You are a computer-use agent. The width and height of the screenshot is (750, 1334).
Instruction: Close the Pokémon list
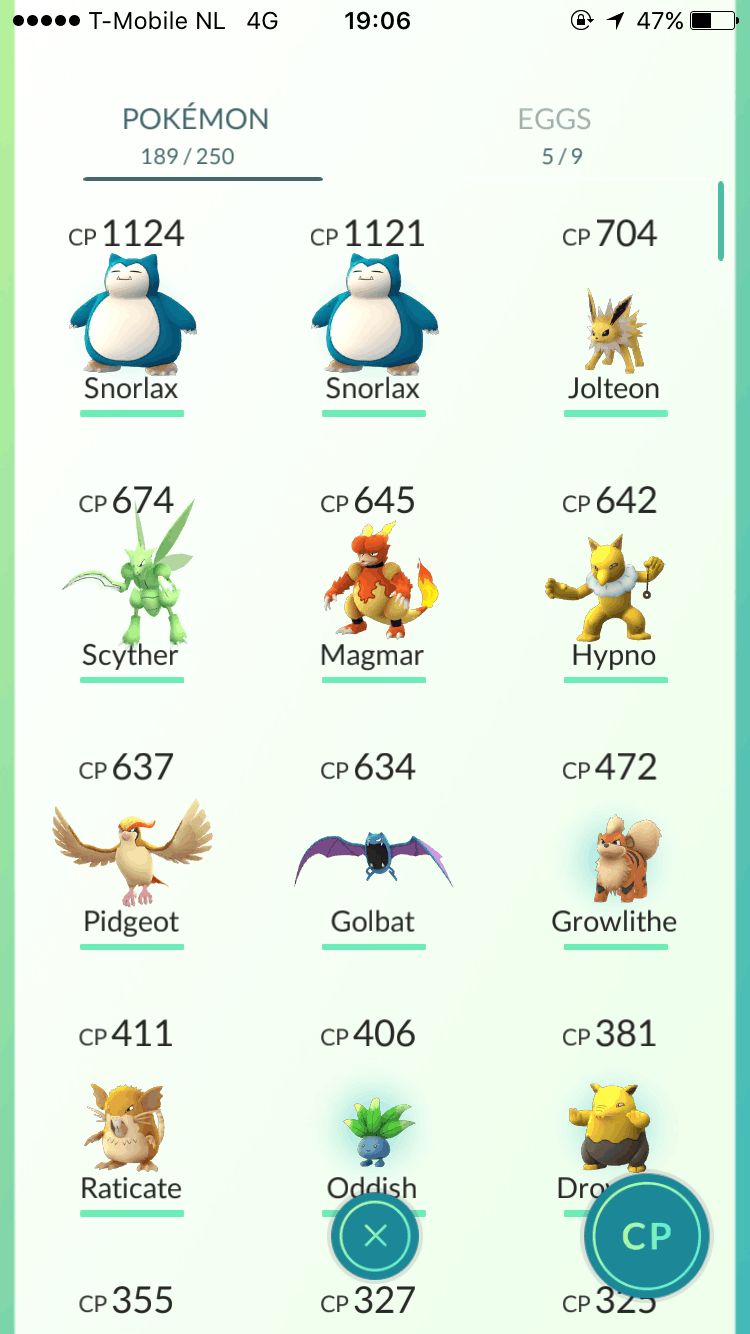tap(375, 1237)
